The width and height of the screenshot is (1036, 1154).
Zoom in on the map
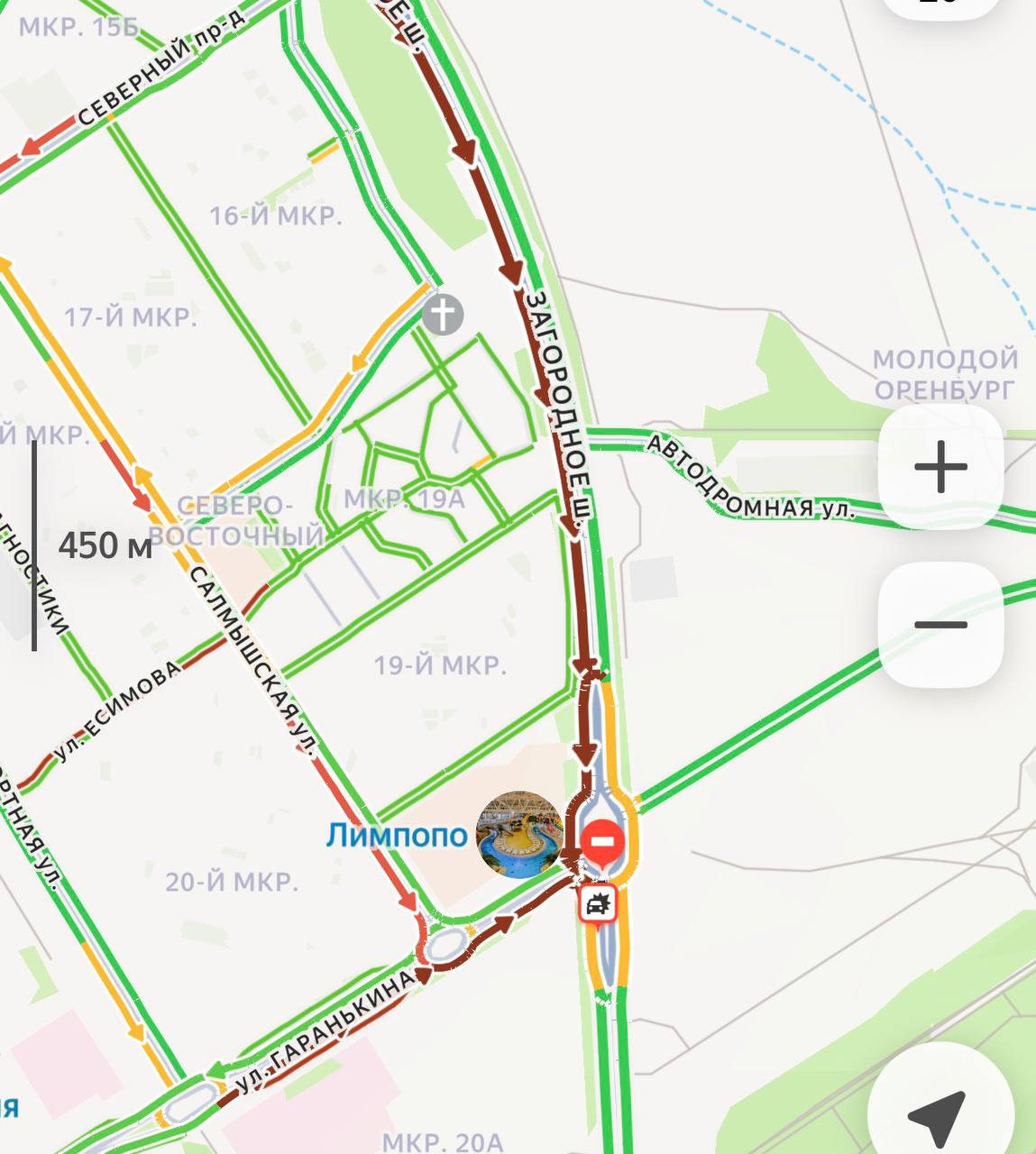point(940,467)
